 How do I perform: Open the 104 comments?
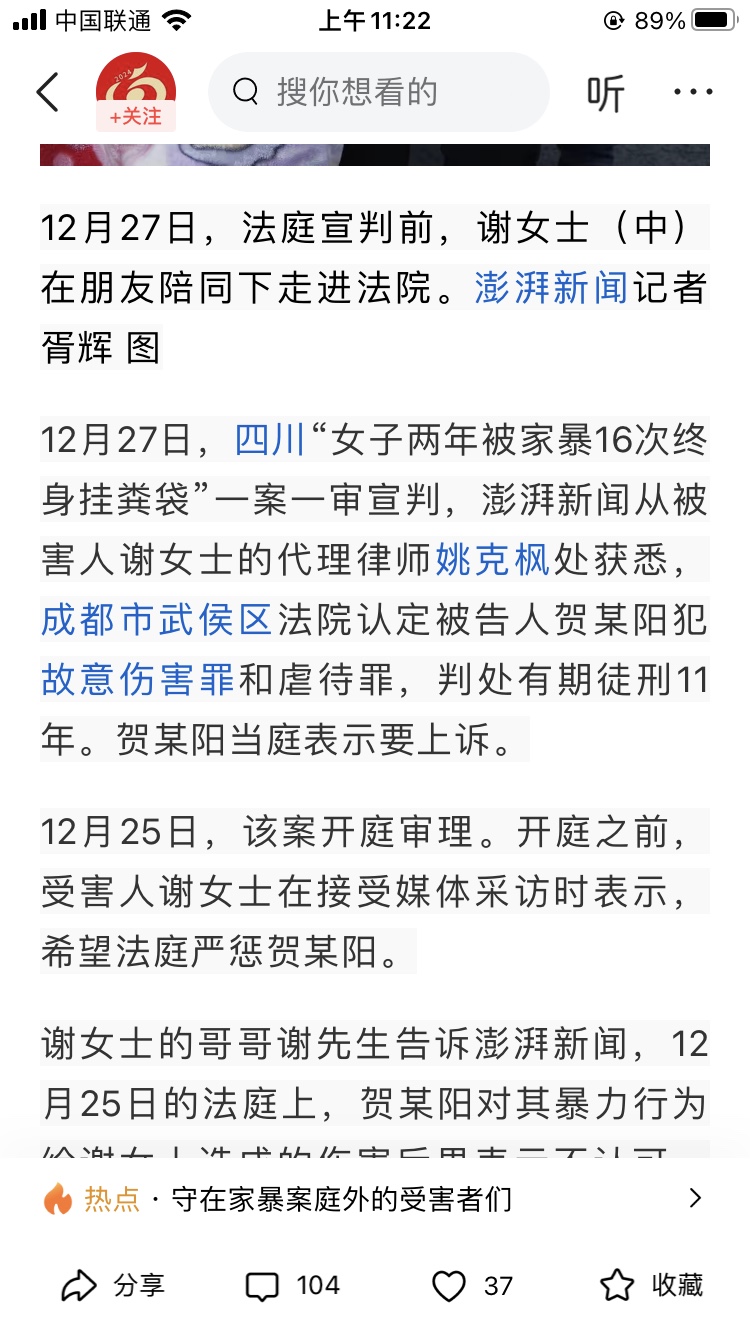(x=292, y=1285)
